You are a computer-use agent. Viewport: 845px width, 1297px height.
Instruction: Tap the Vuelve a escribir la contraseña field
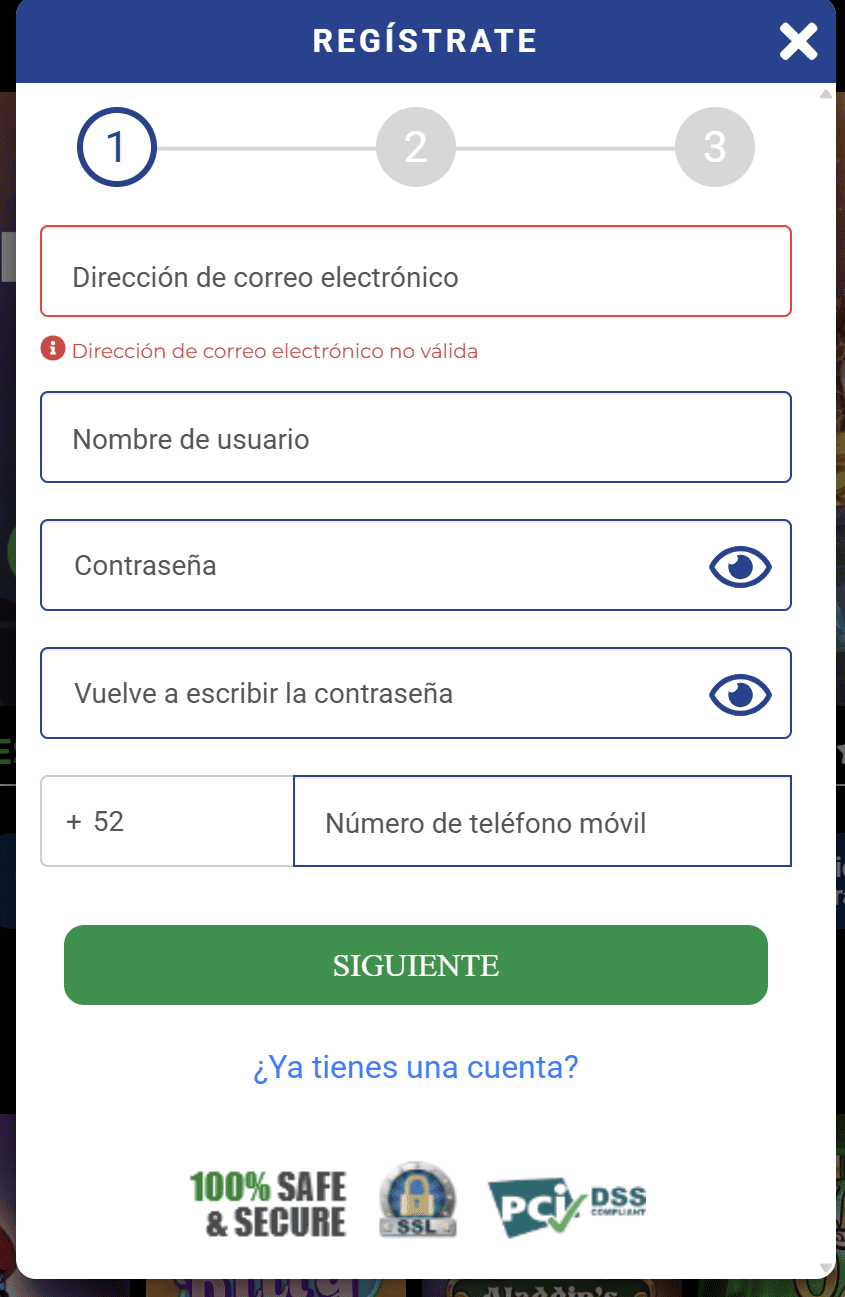[370, 693]
